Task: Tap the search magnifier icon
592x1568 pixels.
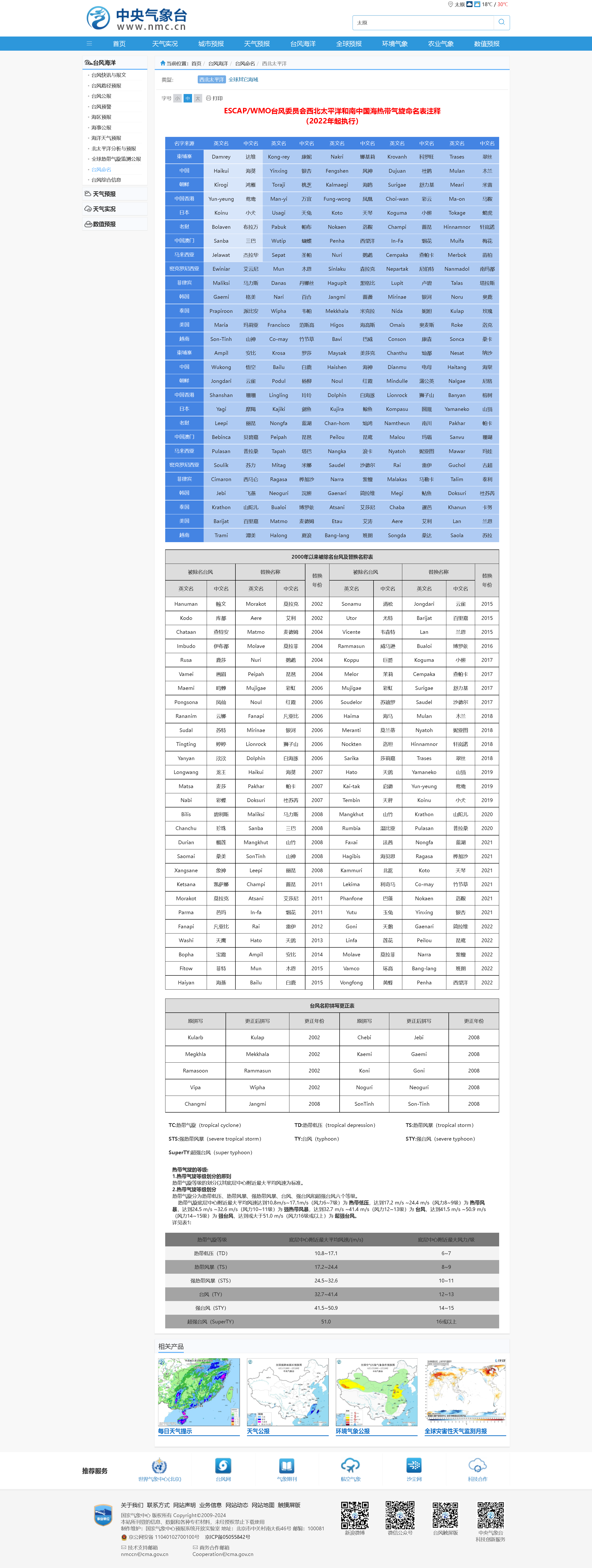Action: [501, 23]
